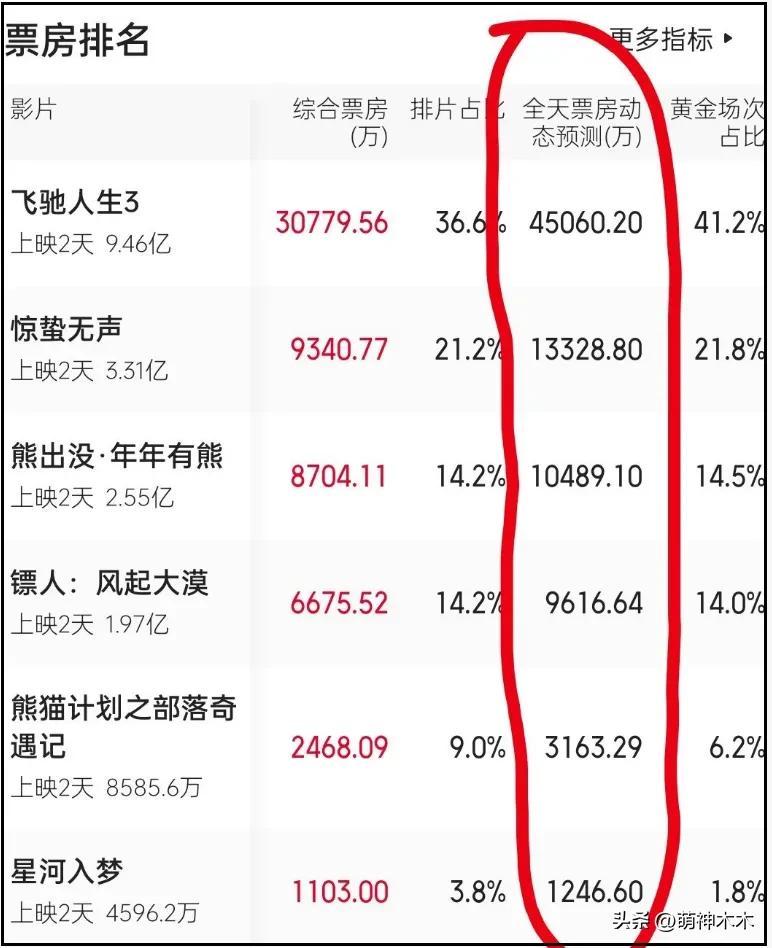Open 熊猫计划之部落奇遇记 details
Screen dimensions: 772x948
click(123, 727)
